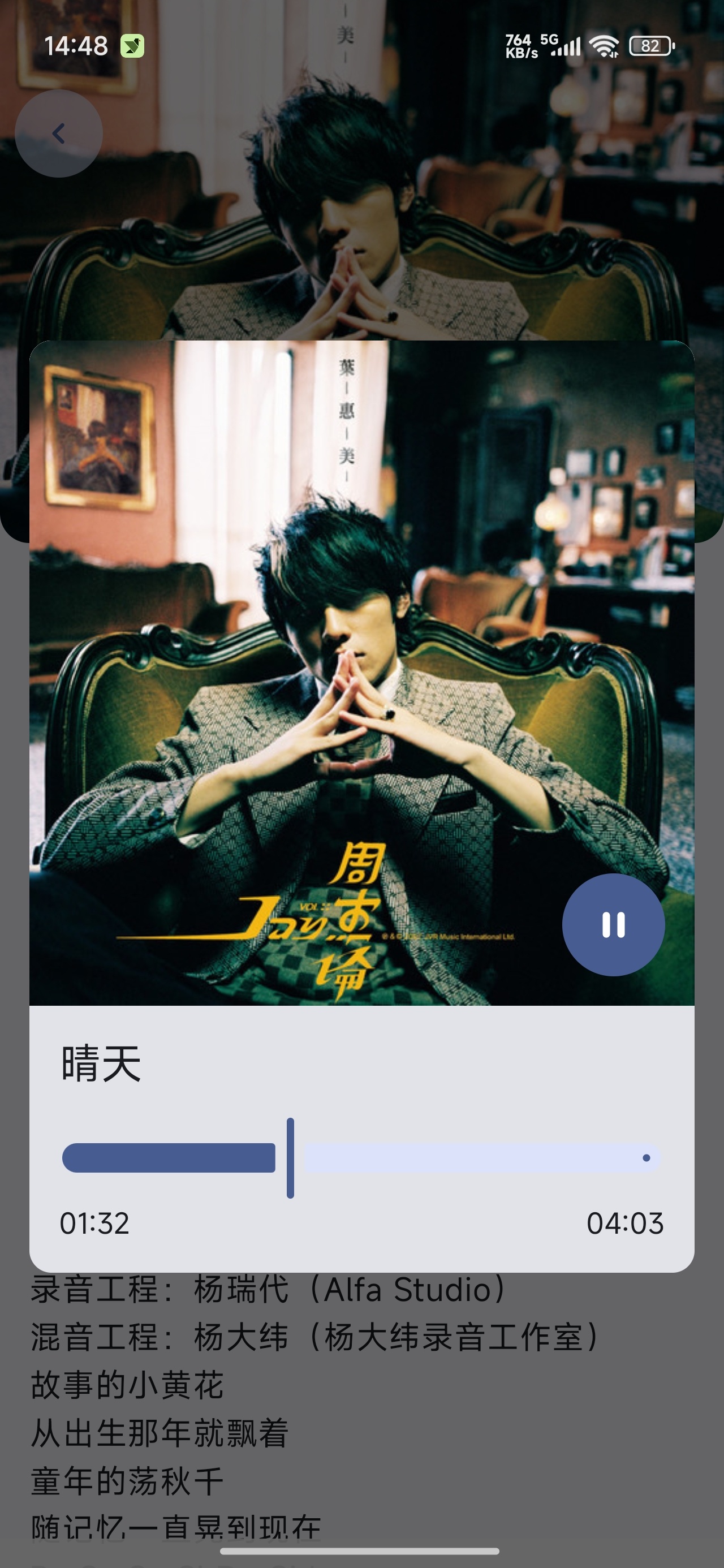Tap the song progress slider track
The height and width of the screenshot is (1568, 724).
[361, 1158]
